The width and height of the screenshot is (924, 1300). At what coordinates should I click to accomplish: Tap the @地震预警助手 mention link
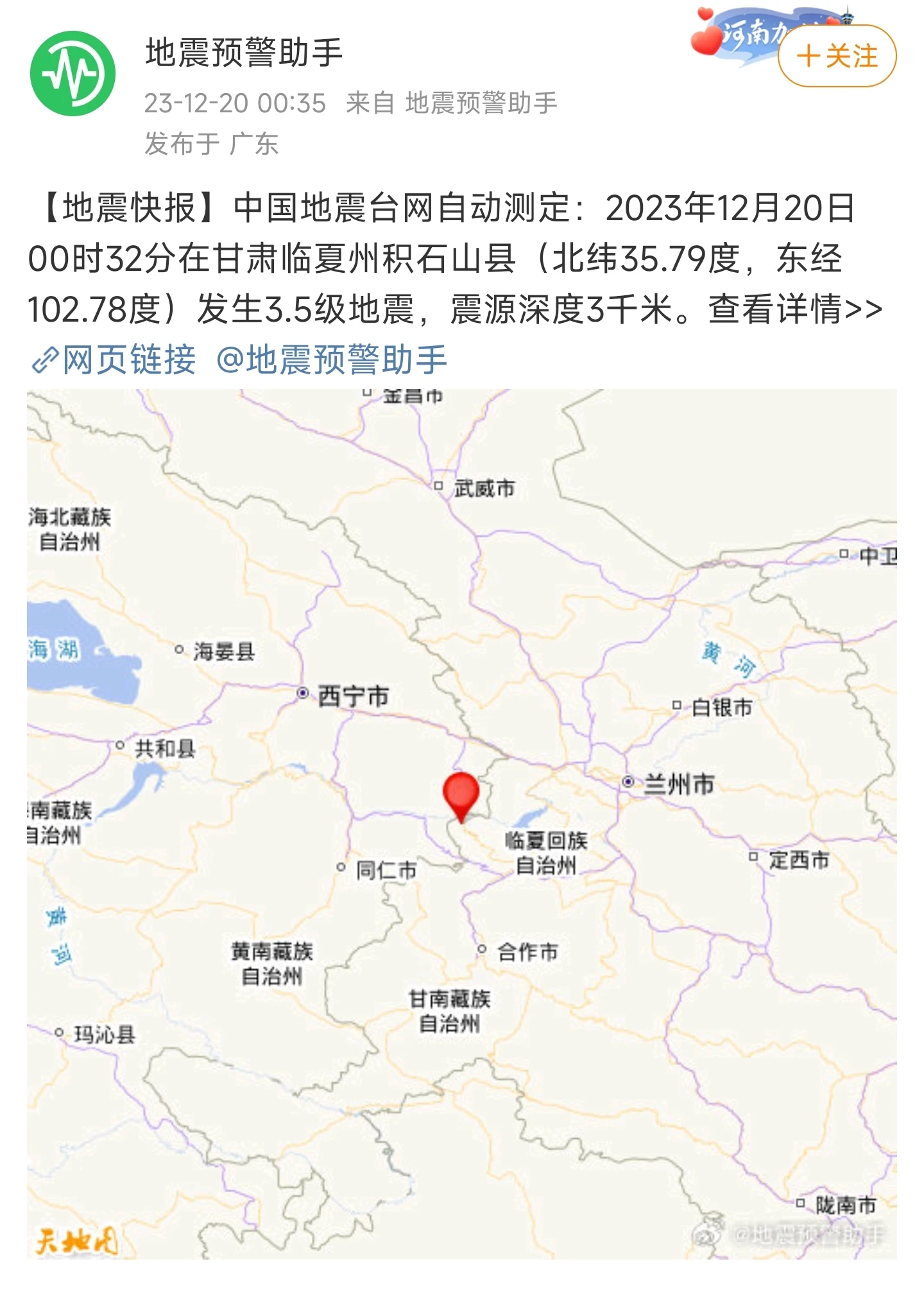pyautogui.click(x=332, y=359)
